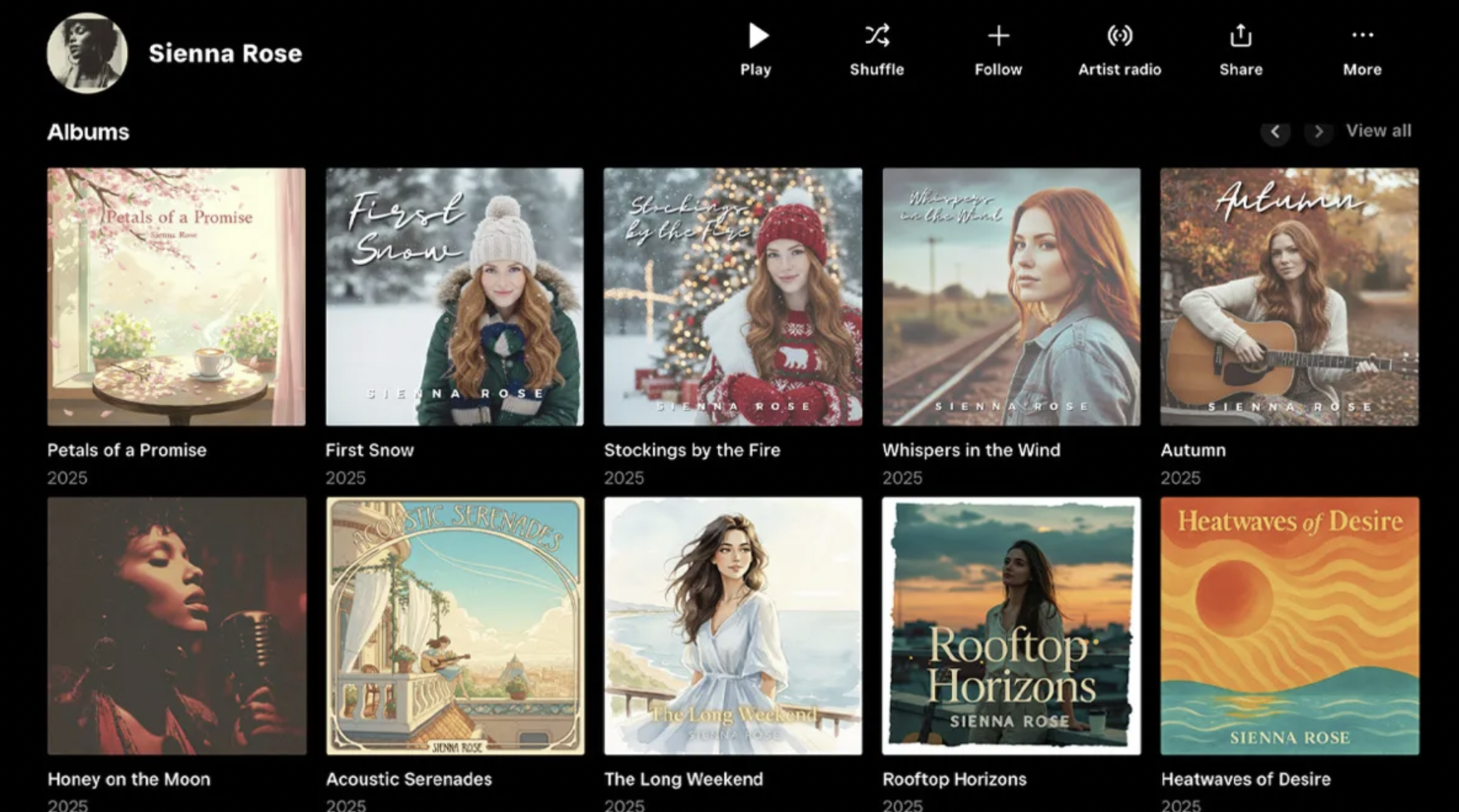Image resolution: width=1459 pixels, height=812 pixels.
Task: Open the Autumn album
Action: point(1289,297)
